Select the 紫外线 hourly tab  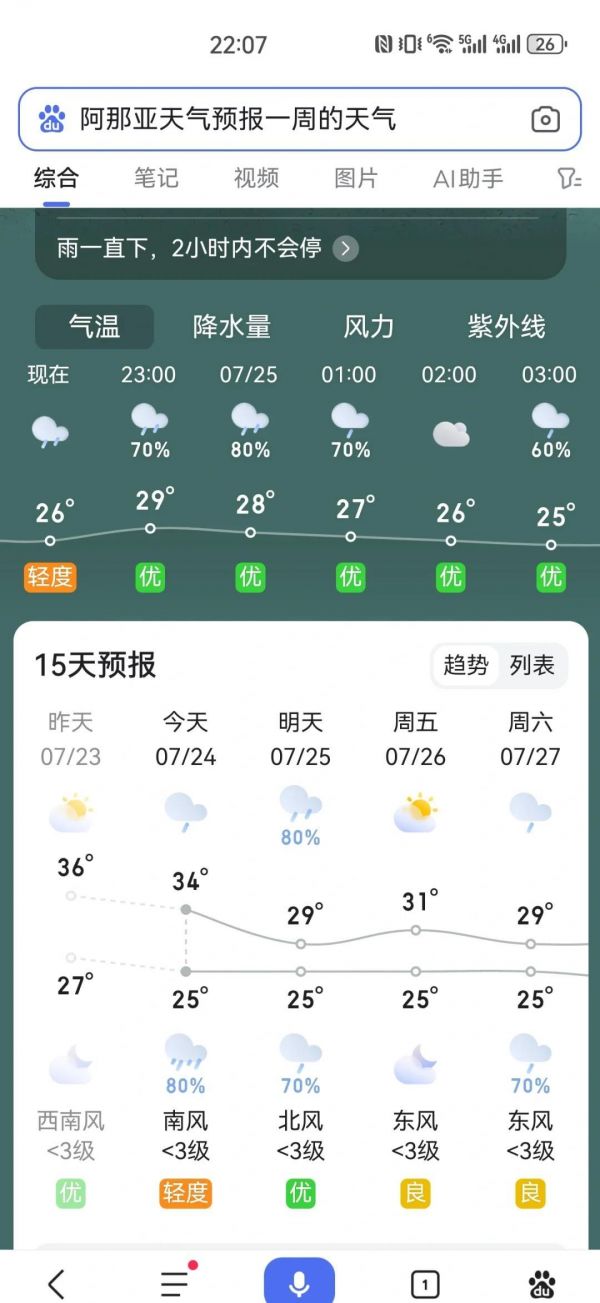click(x=506, y=326)
